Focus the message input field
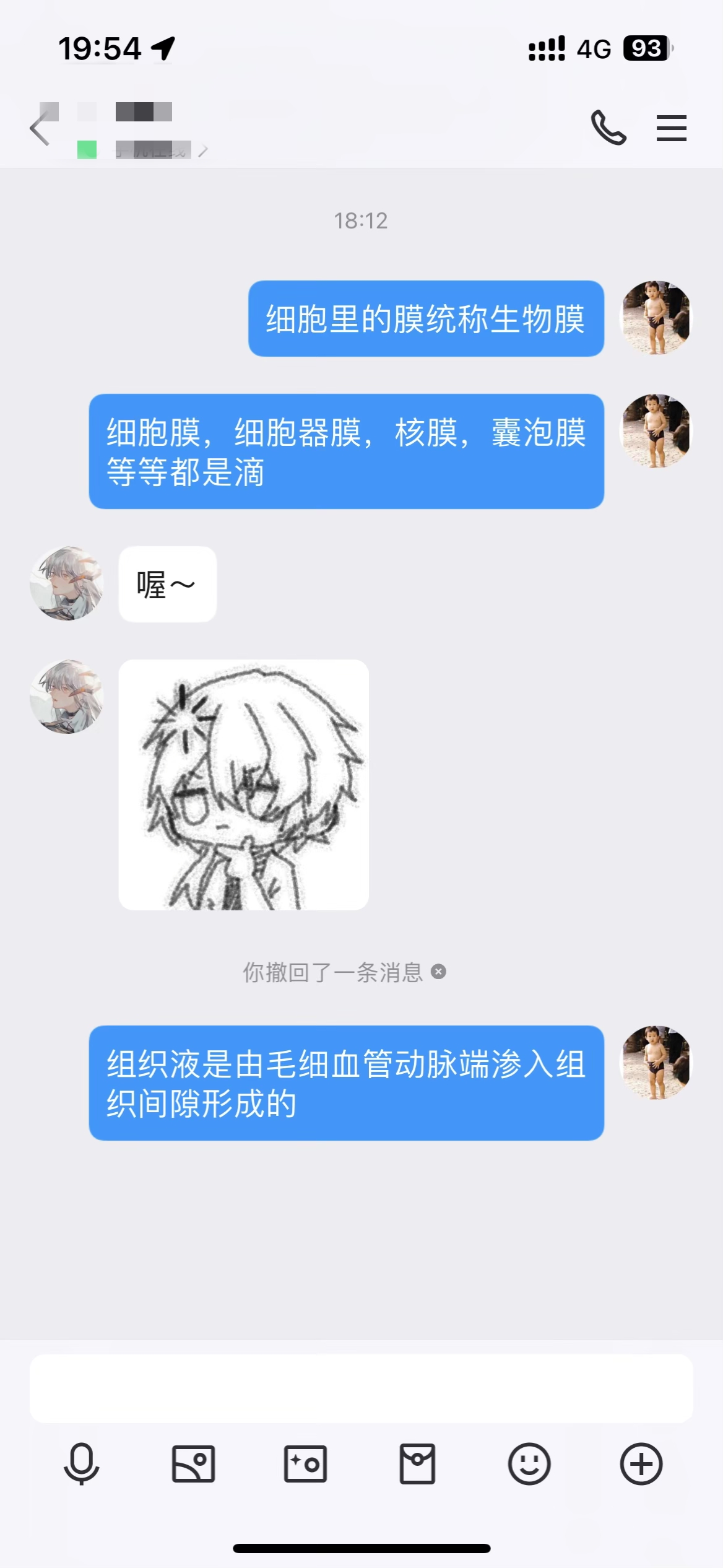 point(361,1388)
